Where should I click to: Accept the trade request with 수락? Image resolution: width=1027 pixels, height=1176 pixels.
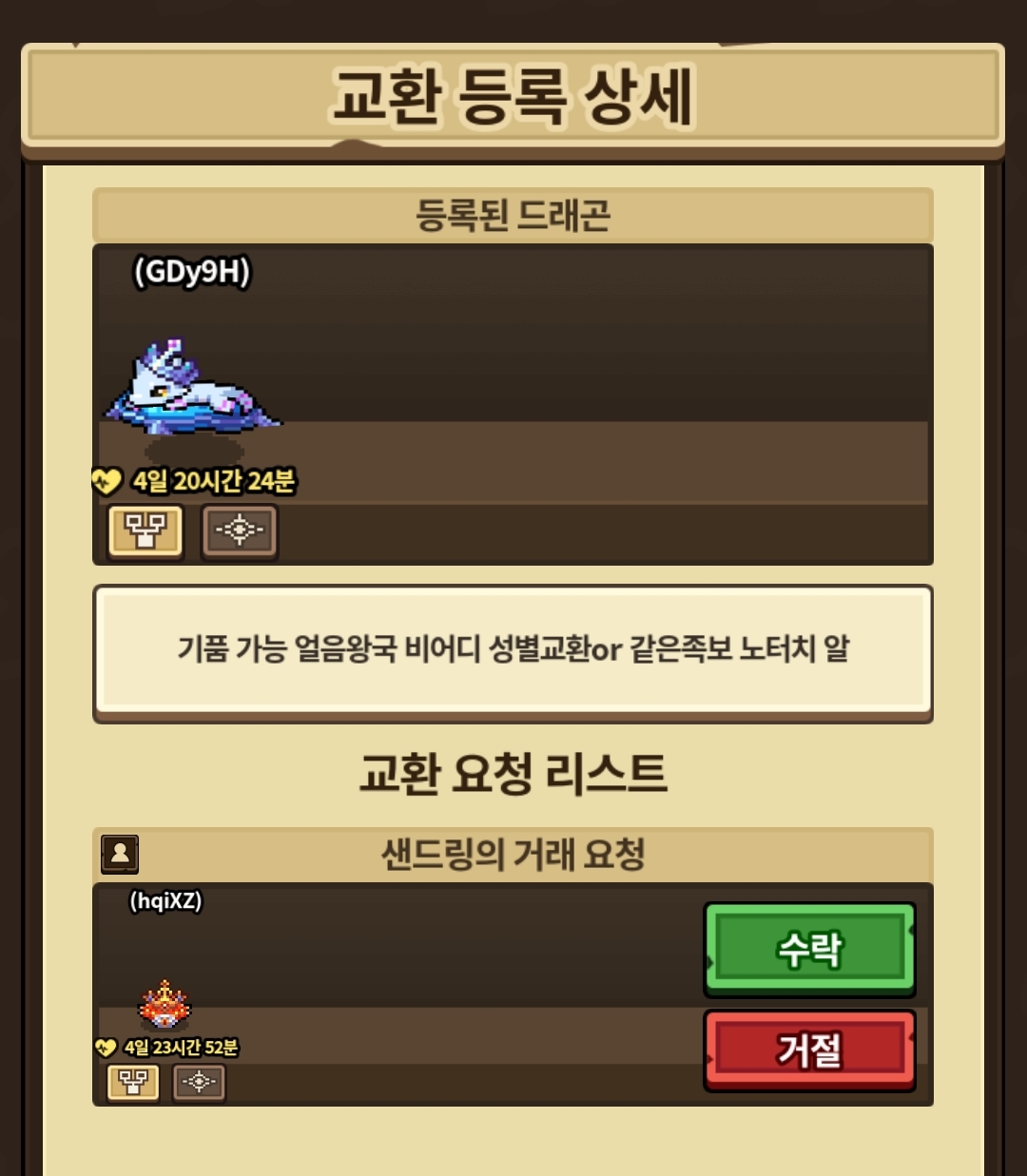[x=809, y=948]
